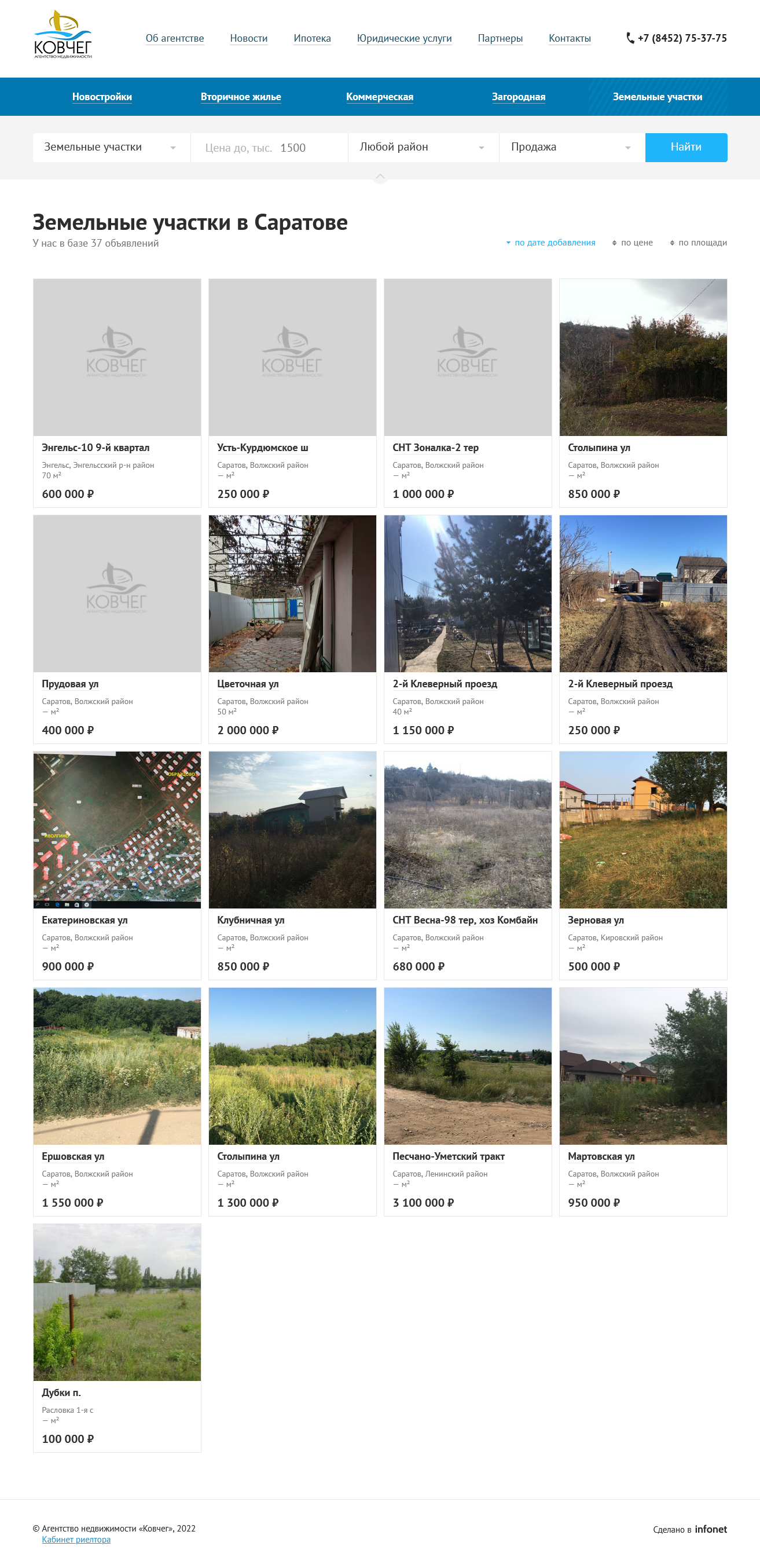Open the Цветочная ул listing
This screenshot has width=760, height=1568.
pyautogui.click(x=248, y=684)
